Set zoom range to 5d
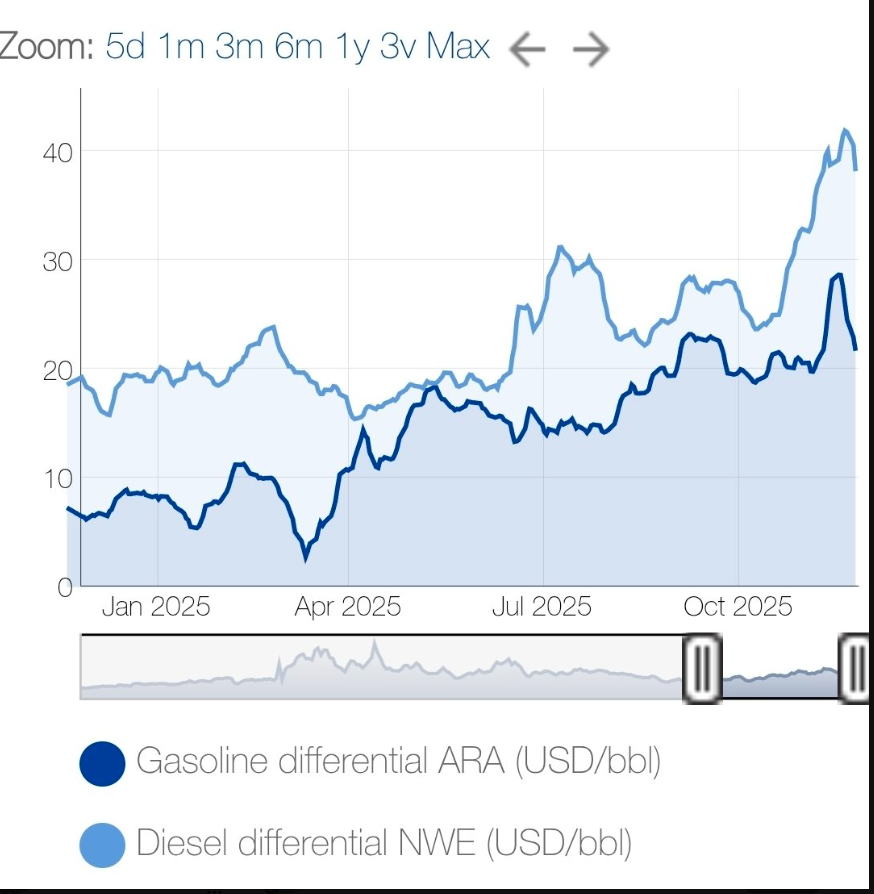 pyautogui.click(x=125, y=47)
